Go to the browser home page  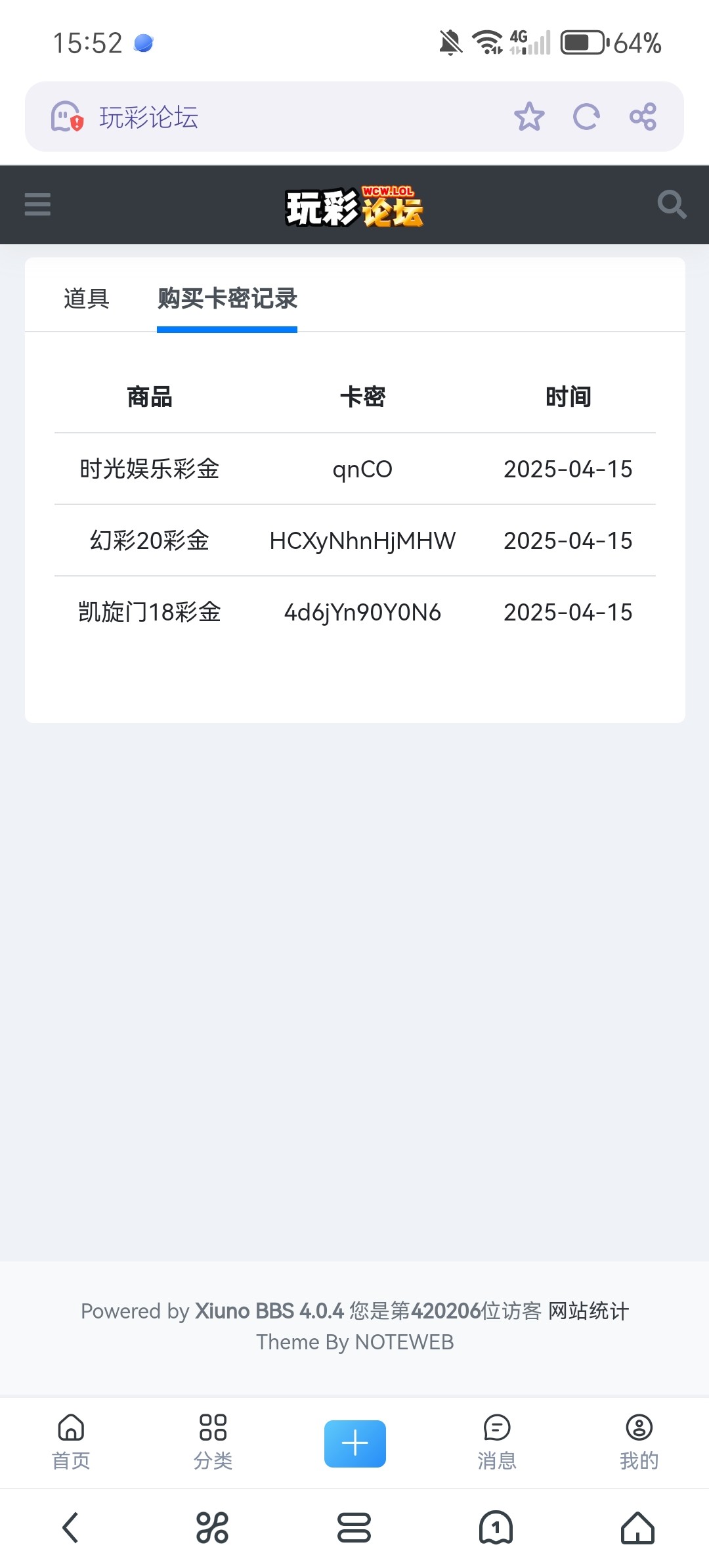point(638,1527)
